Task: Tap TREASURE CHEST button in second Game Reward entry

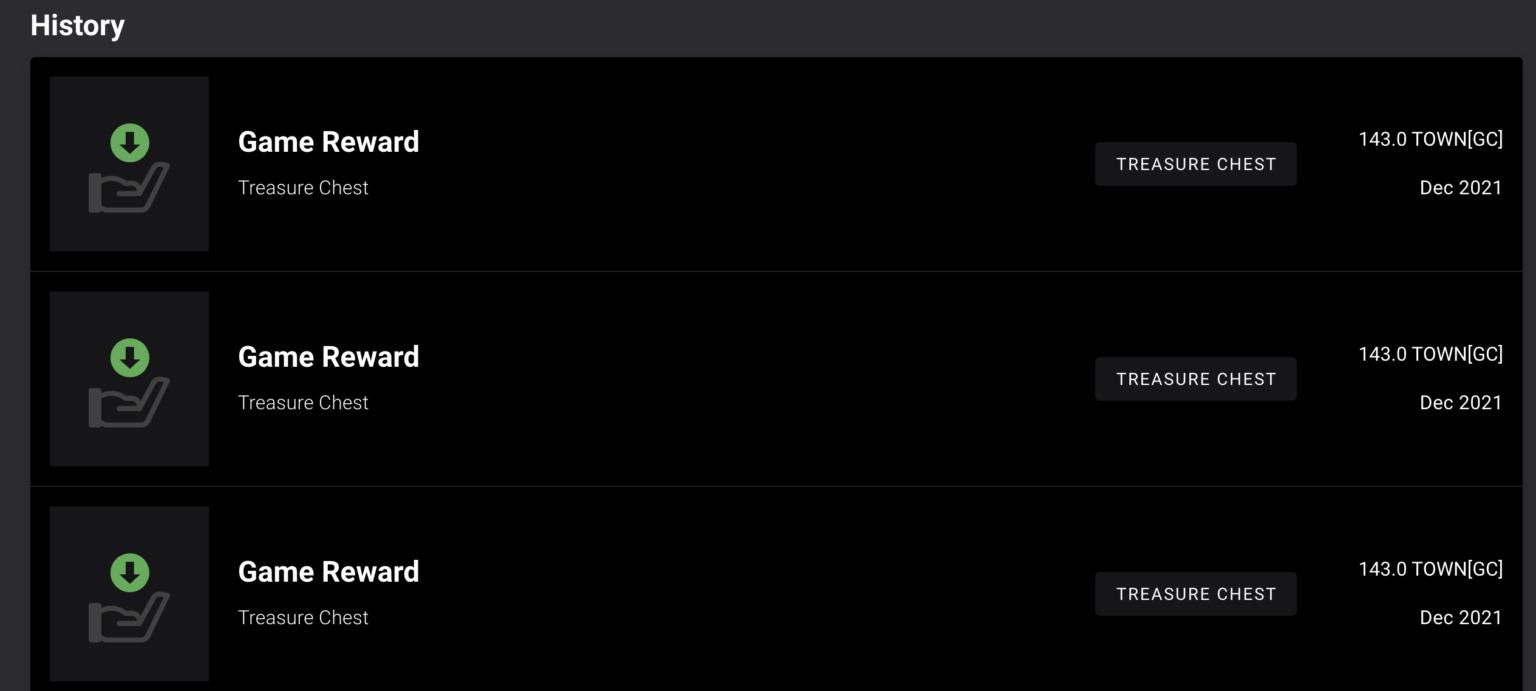Action: pyautogui.click(x=1195, y=379)
